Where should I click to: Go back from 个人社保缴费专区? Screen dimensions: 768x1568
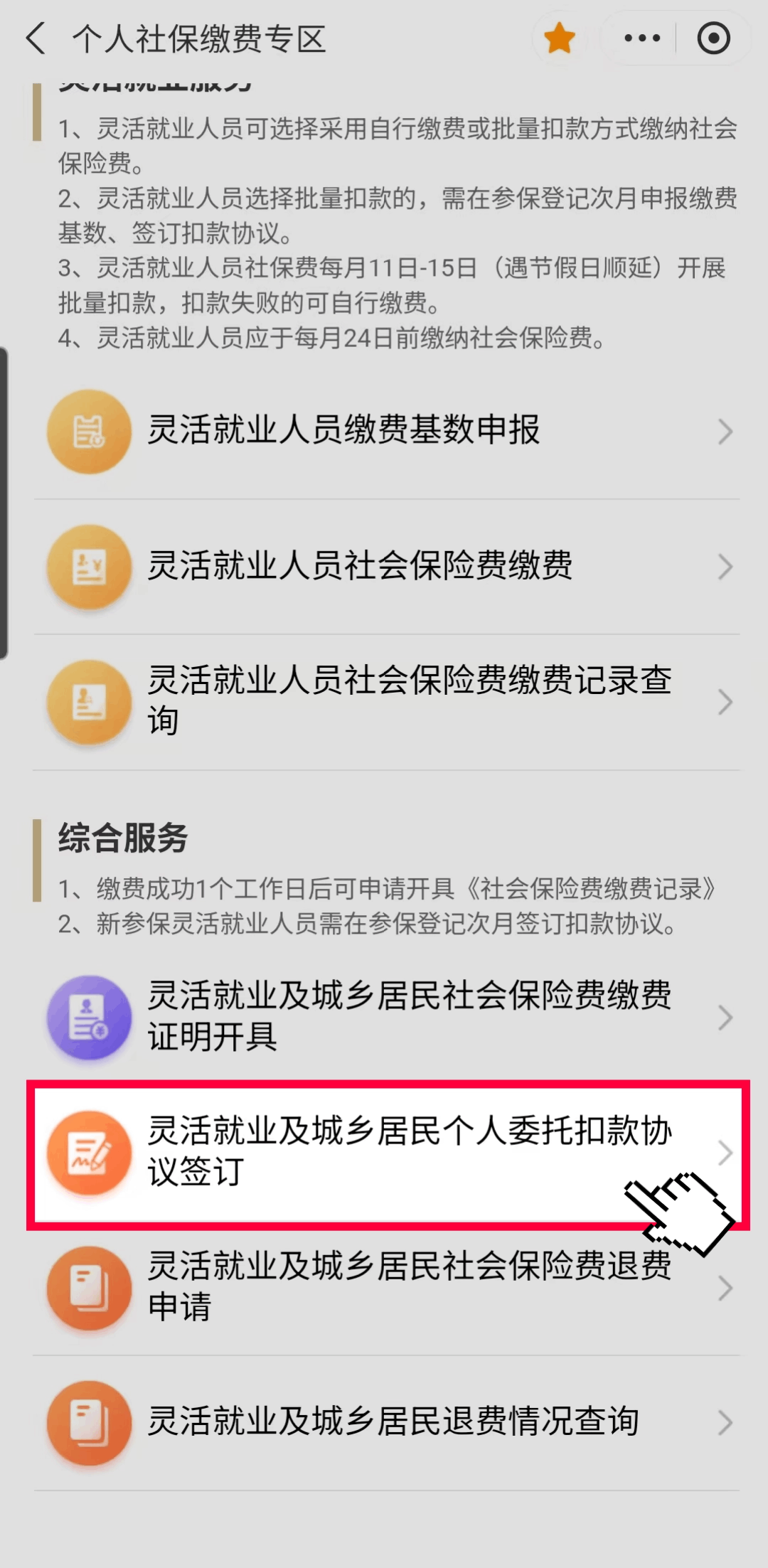click(36, 38)
